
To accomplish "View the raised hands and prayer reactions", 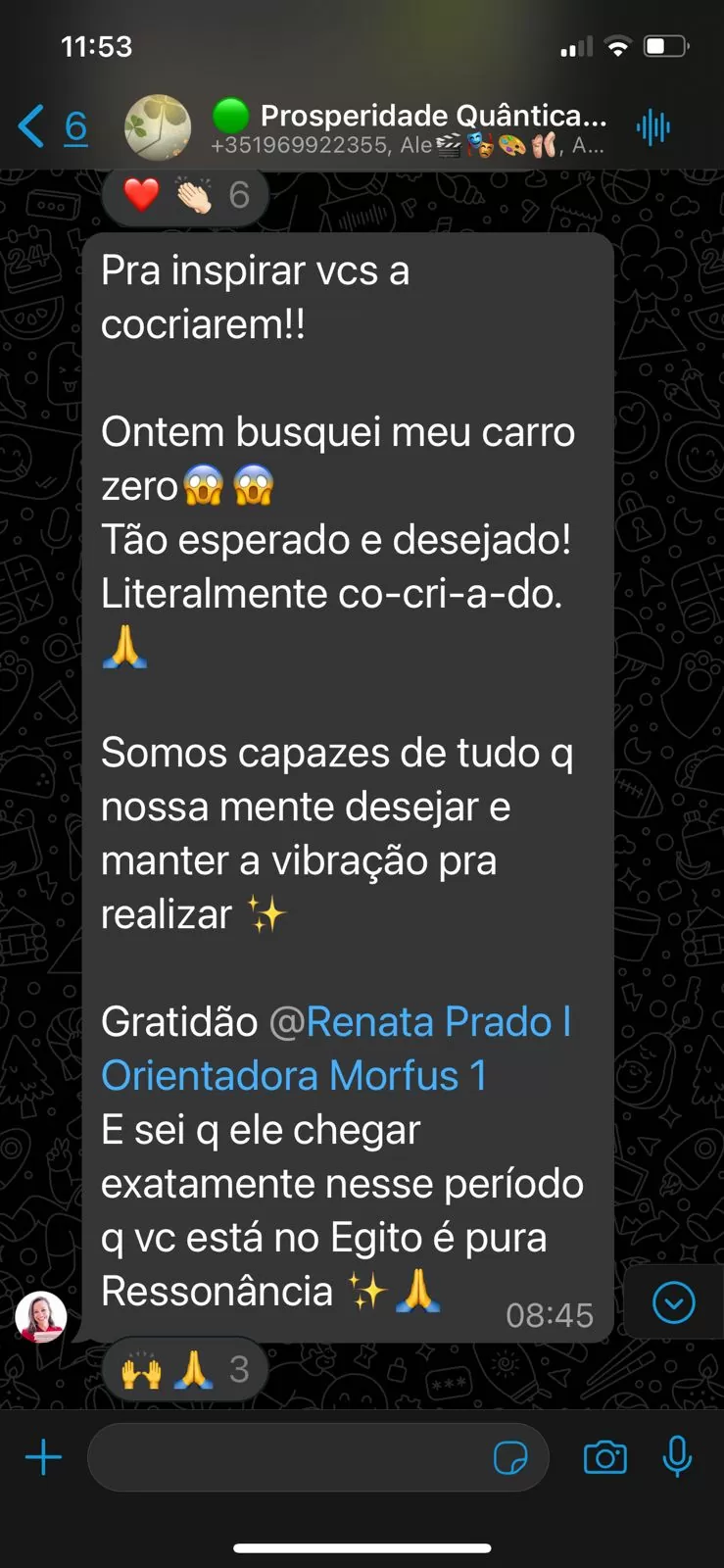I will click(184, 1369).
